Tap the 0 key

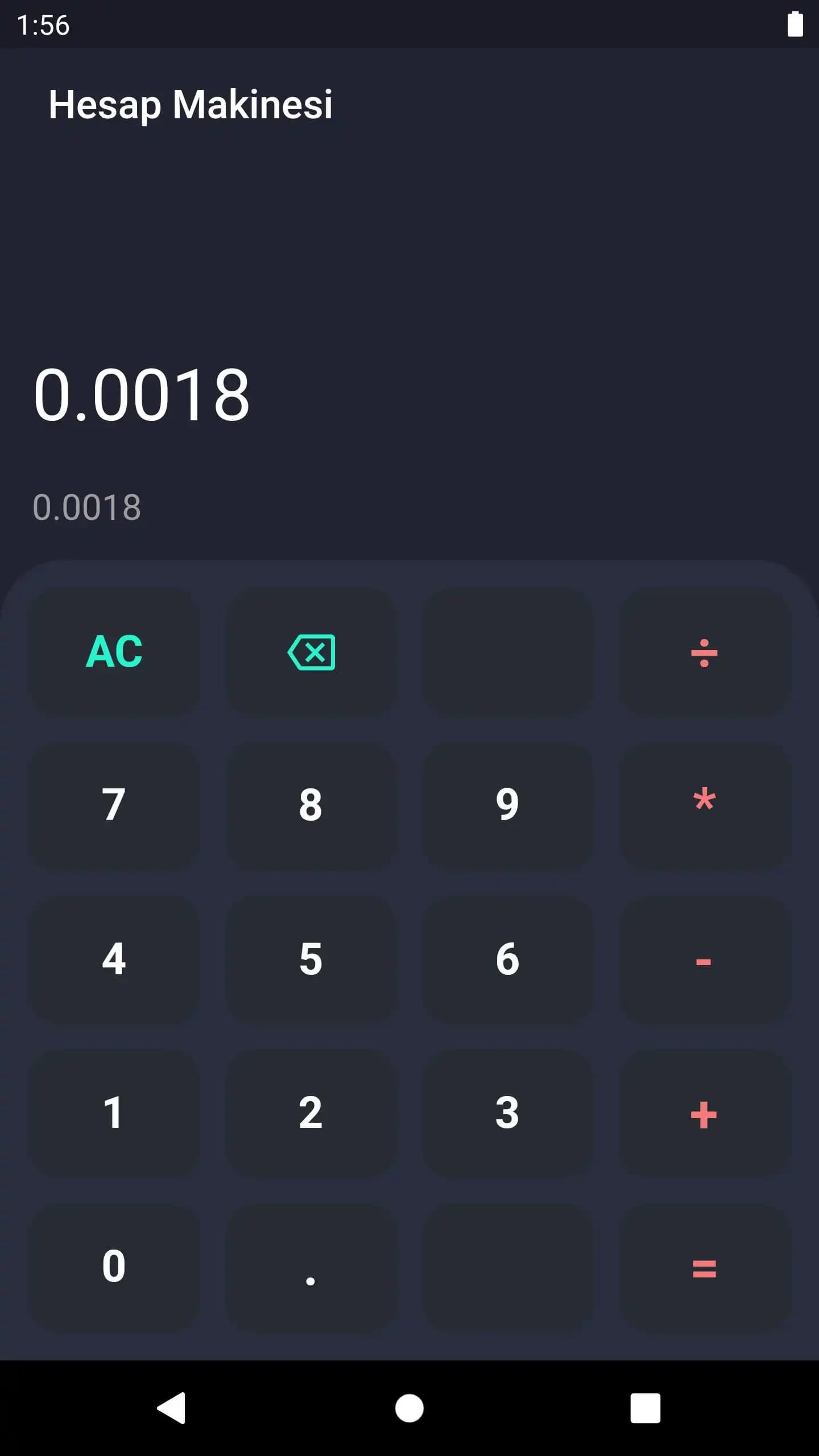114,1267
